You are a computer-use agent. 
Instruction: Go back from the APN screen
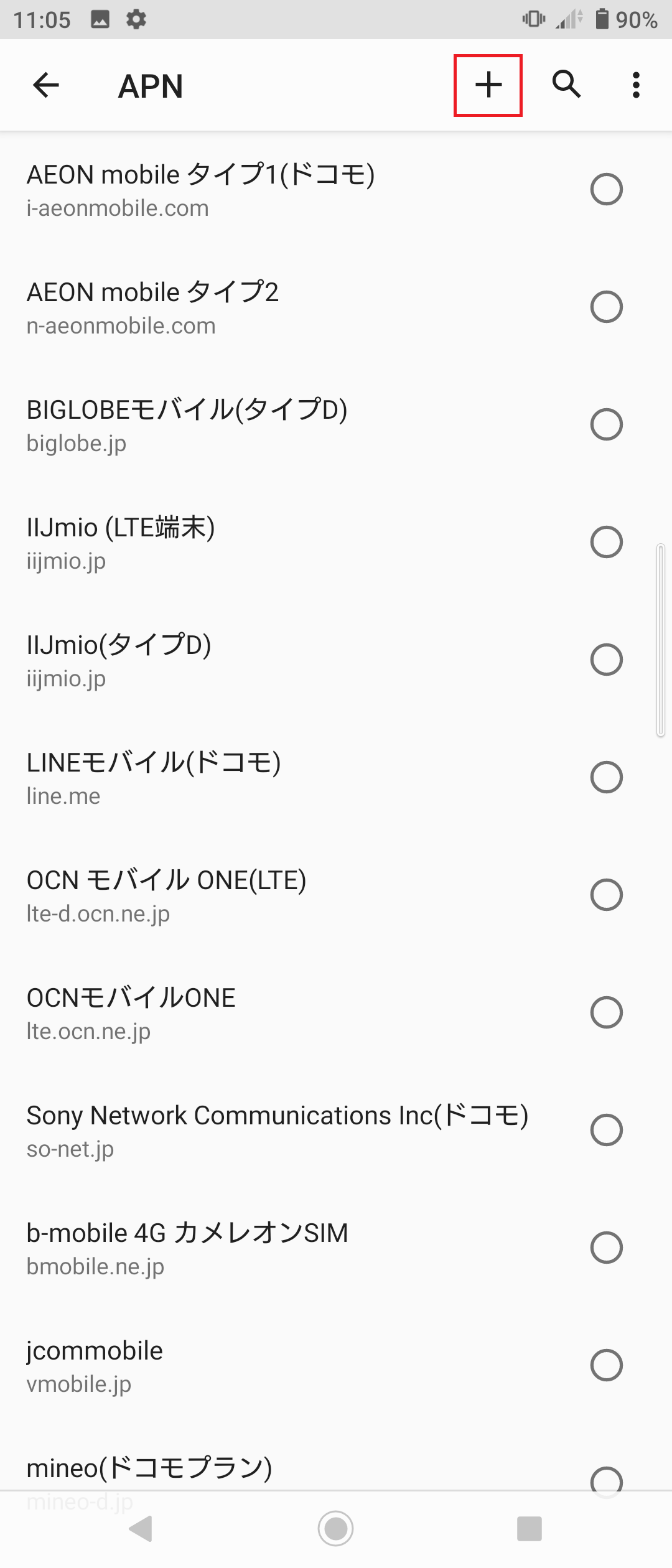coord(45,85)
